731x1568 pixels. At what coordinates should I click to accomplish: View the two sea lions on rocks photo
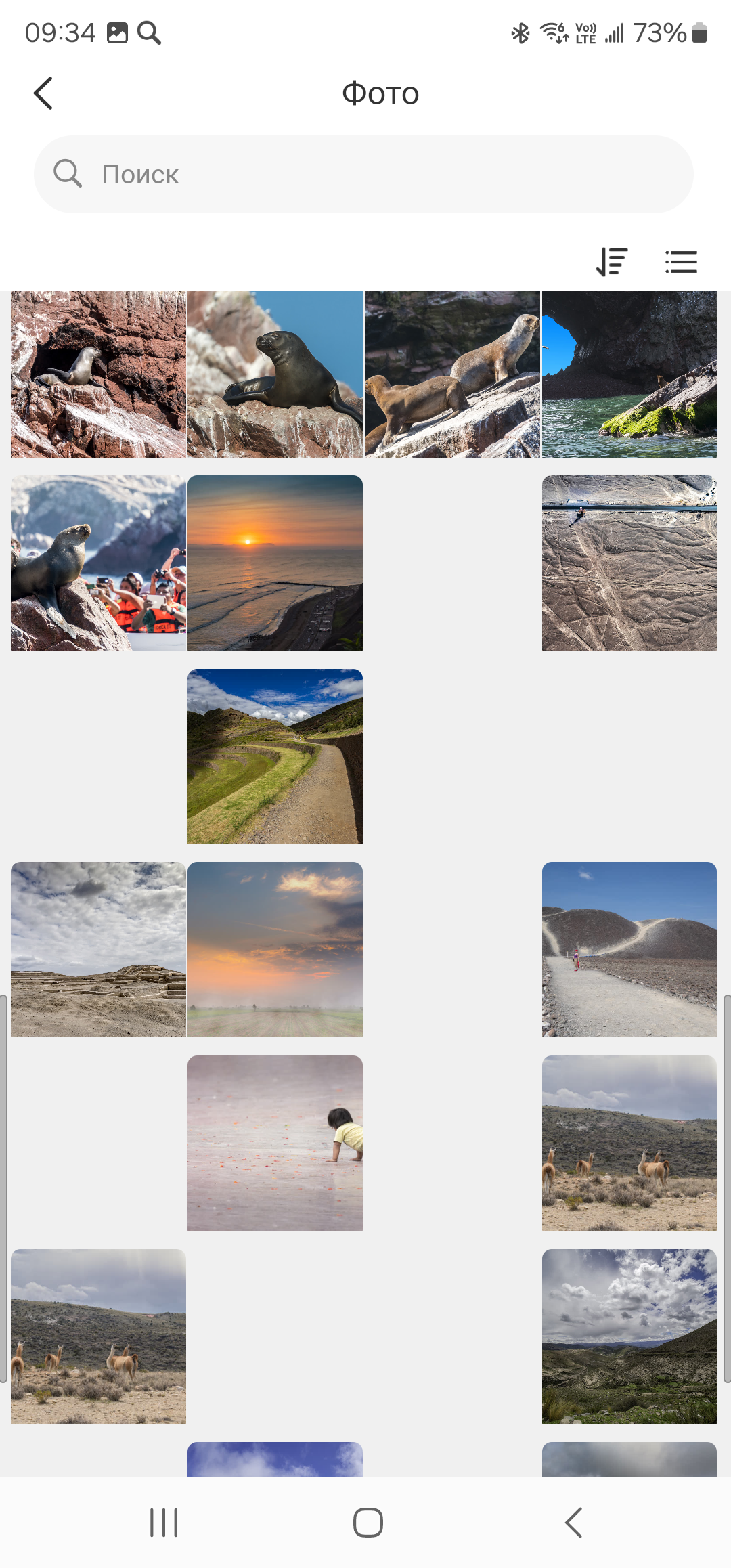tap(452, 374)
